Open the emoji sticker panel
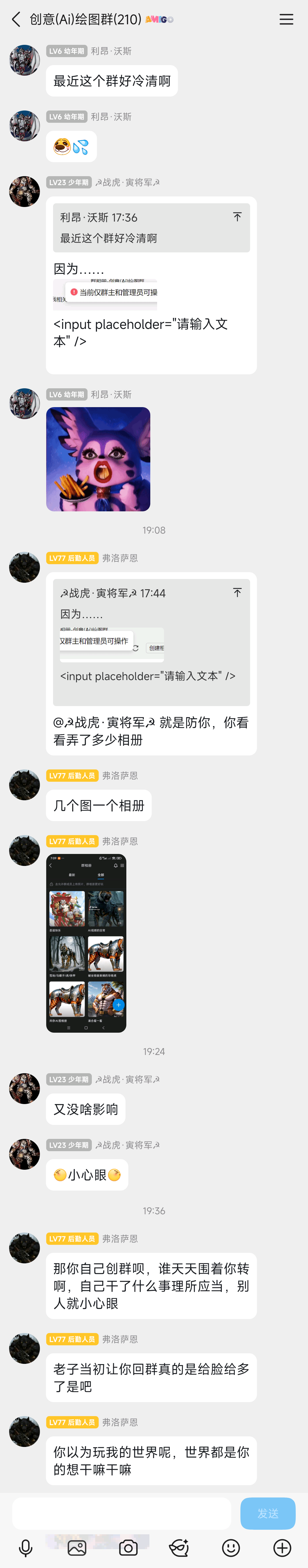308x1568 pixels. pyautogui.click(x=231, y=1547)
